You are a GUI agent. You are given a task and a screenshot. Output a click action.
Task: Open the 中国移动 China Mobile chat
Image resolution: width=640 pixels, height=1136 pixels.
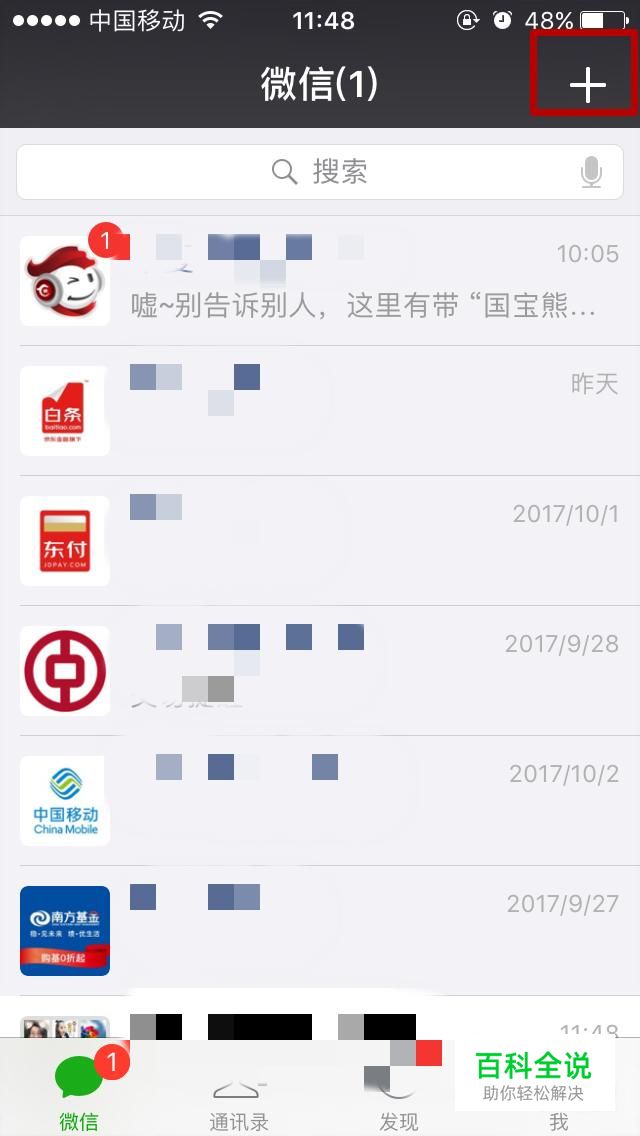coord(320,800)
